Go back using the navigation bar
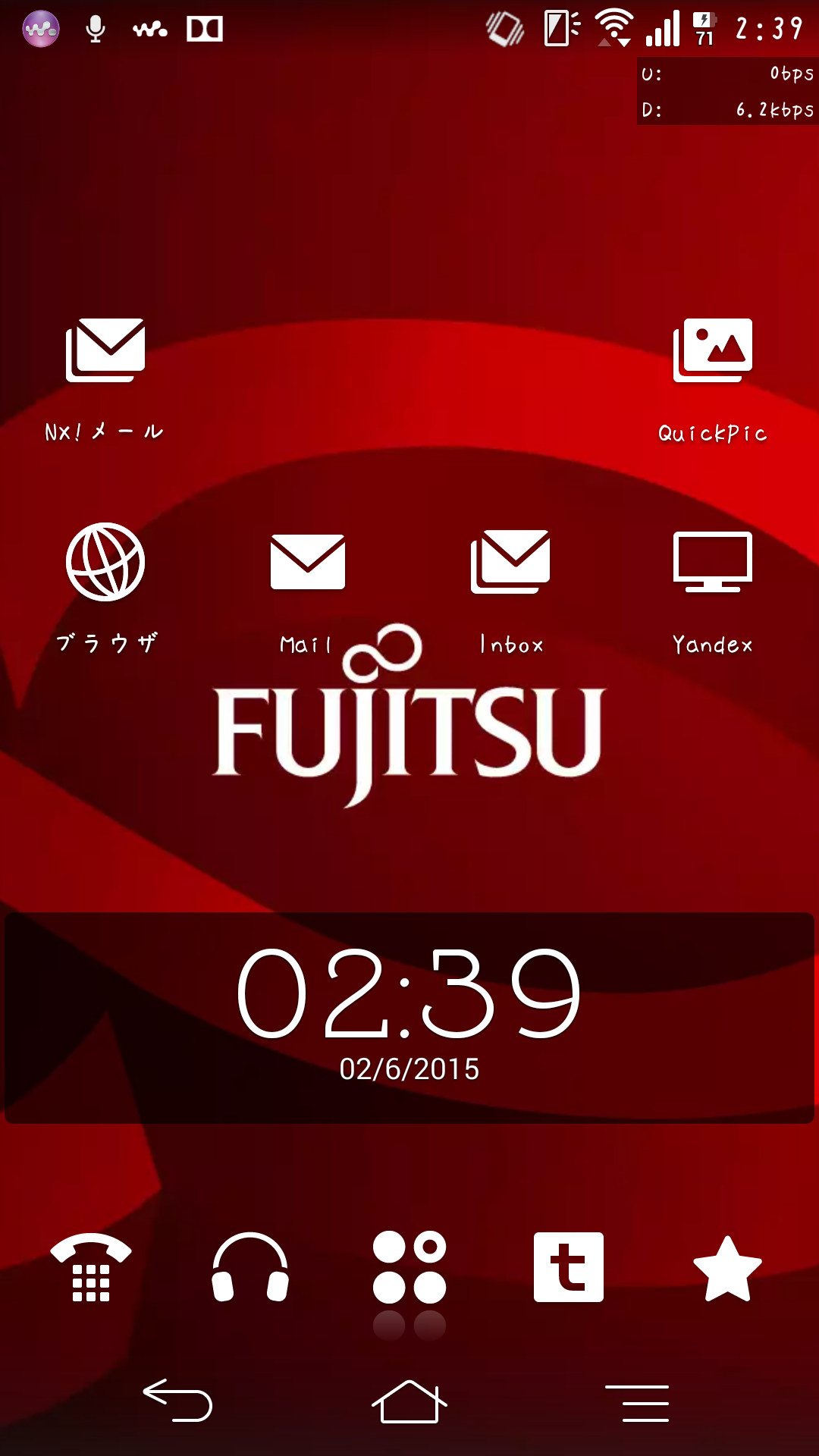 (177, 1400)
